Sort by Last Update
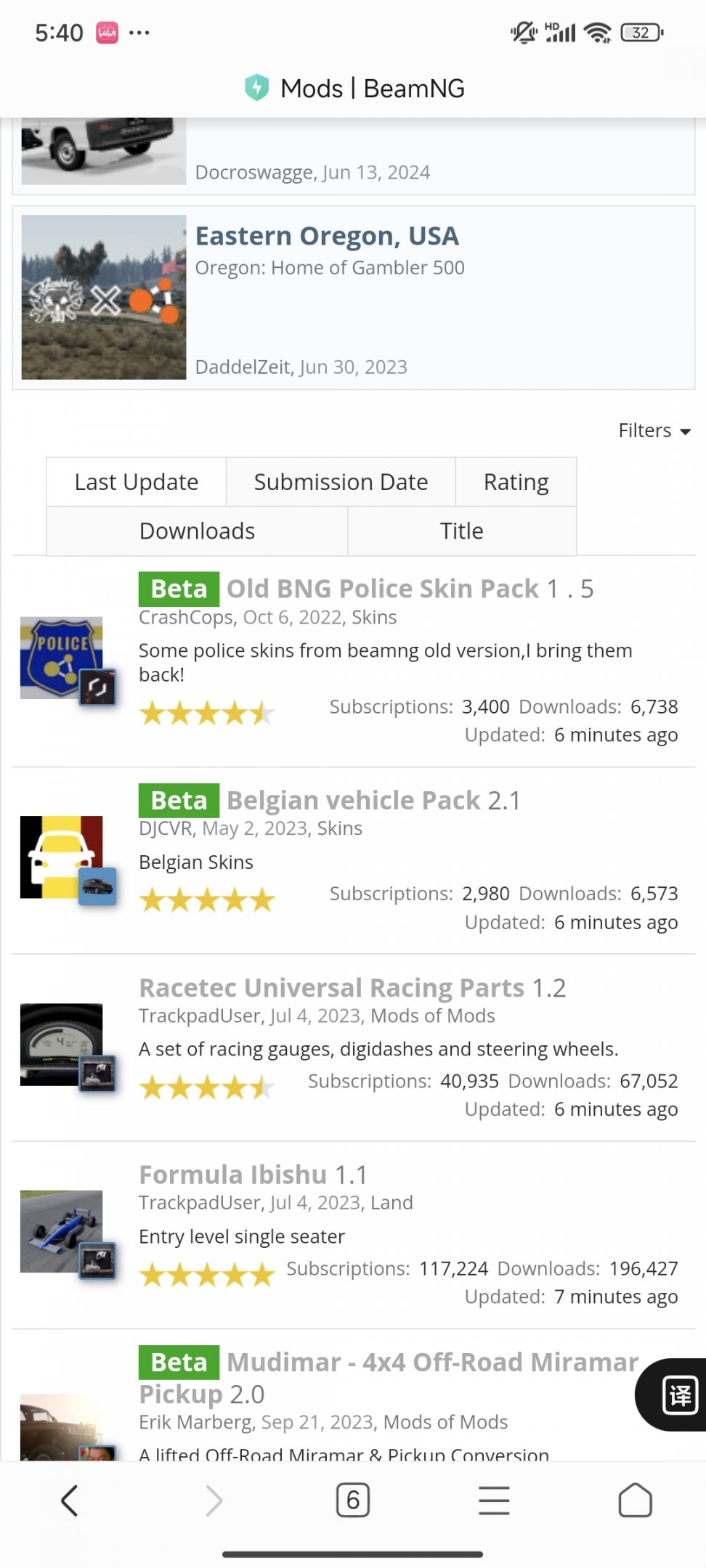 tap(137, 482)
